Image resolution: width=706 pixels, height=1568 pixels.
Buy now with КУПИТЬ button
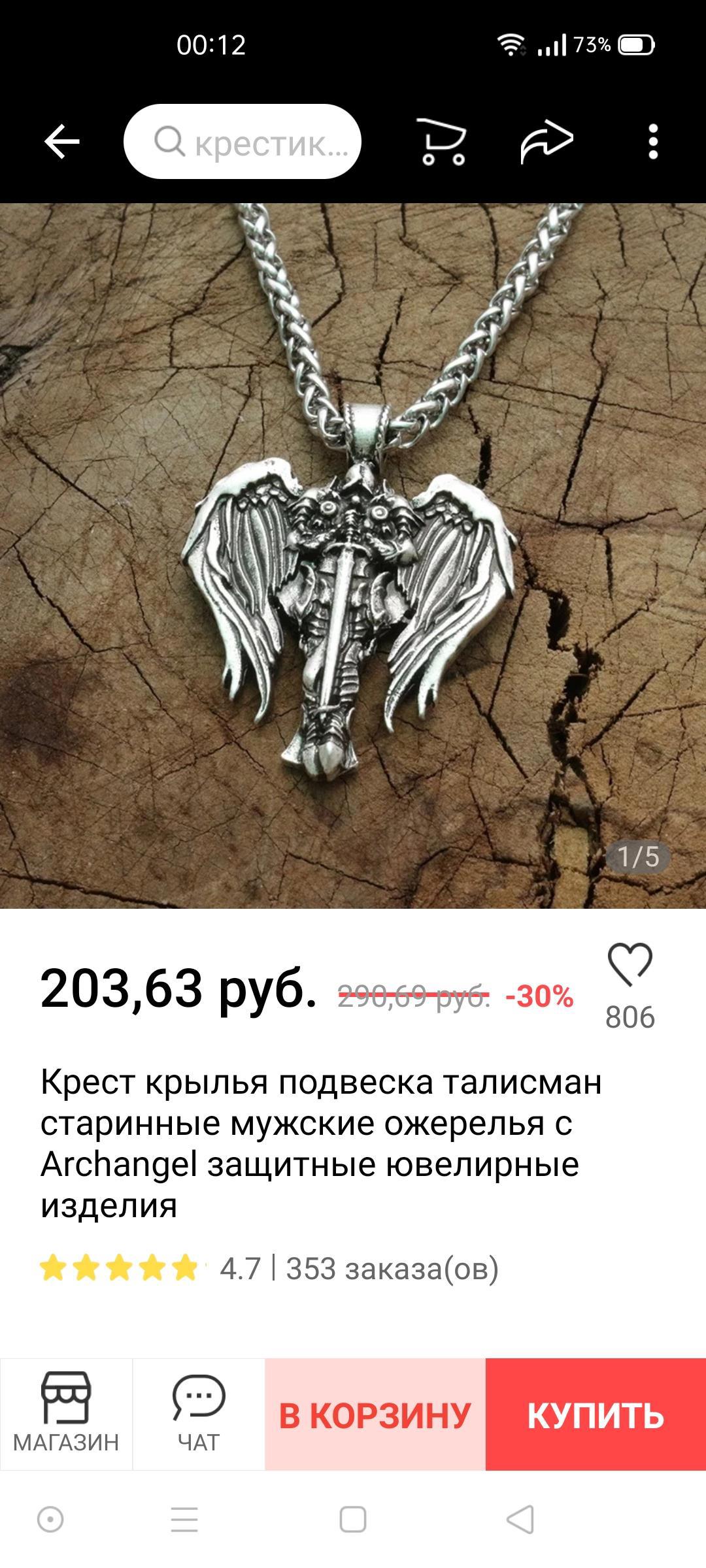tap(596, 1414)
